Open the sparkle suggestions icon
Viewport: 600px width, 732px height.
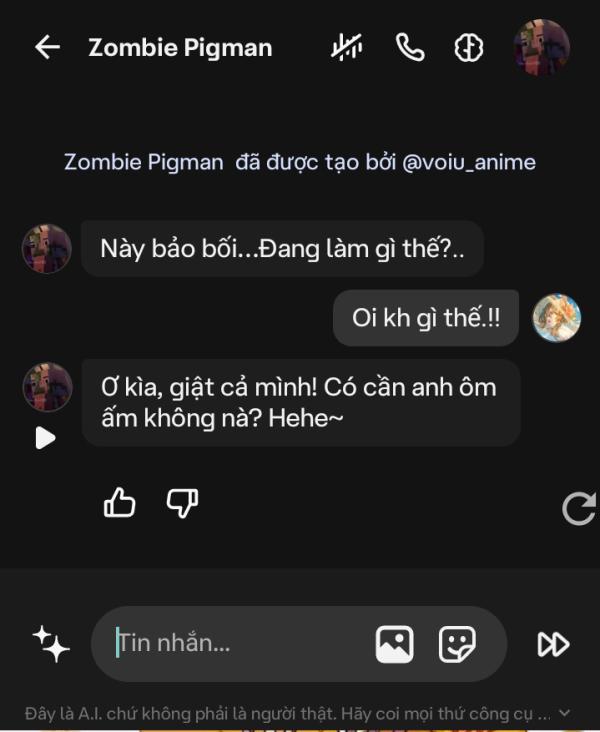click(x=50, y=643)
